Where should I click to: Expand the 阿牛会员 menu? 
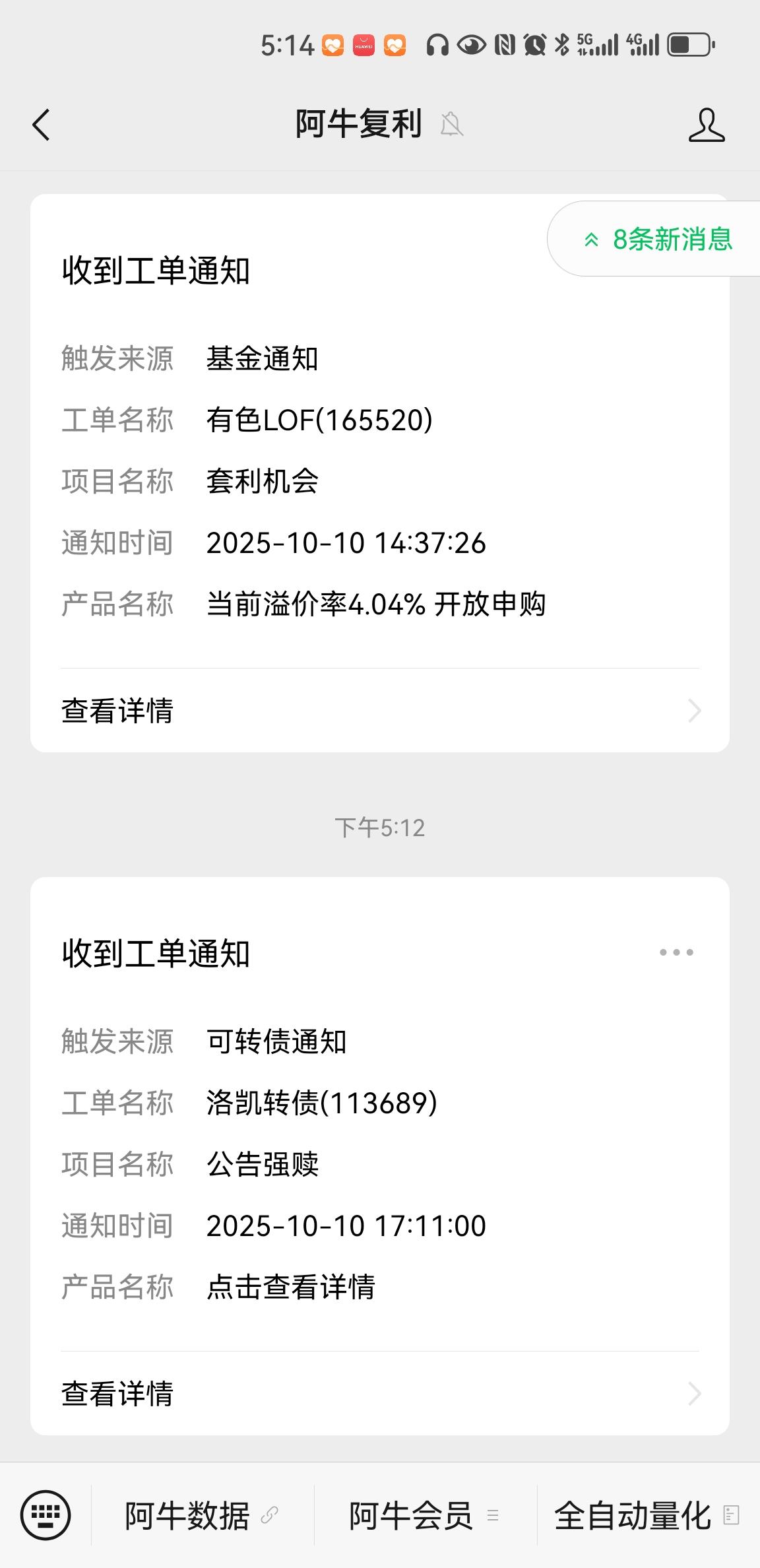pyautogui.click(x=424, y=1515)
